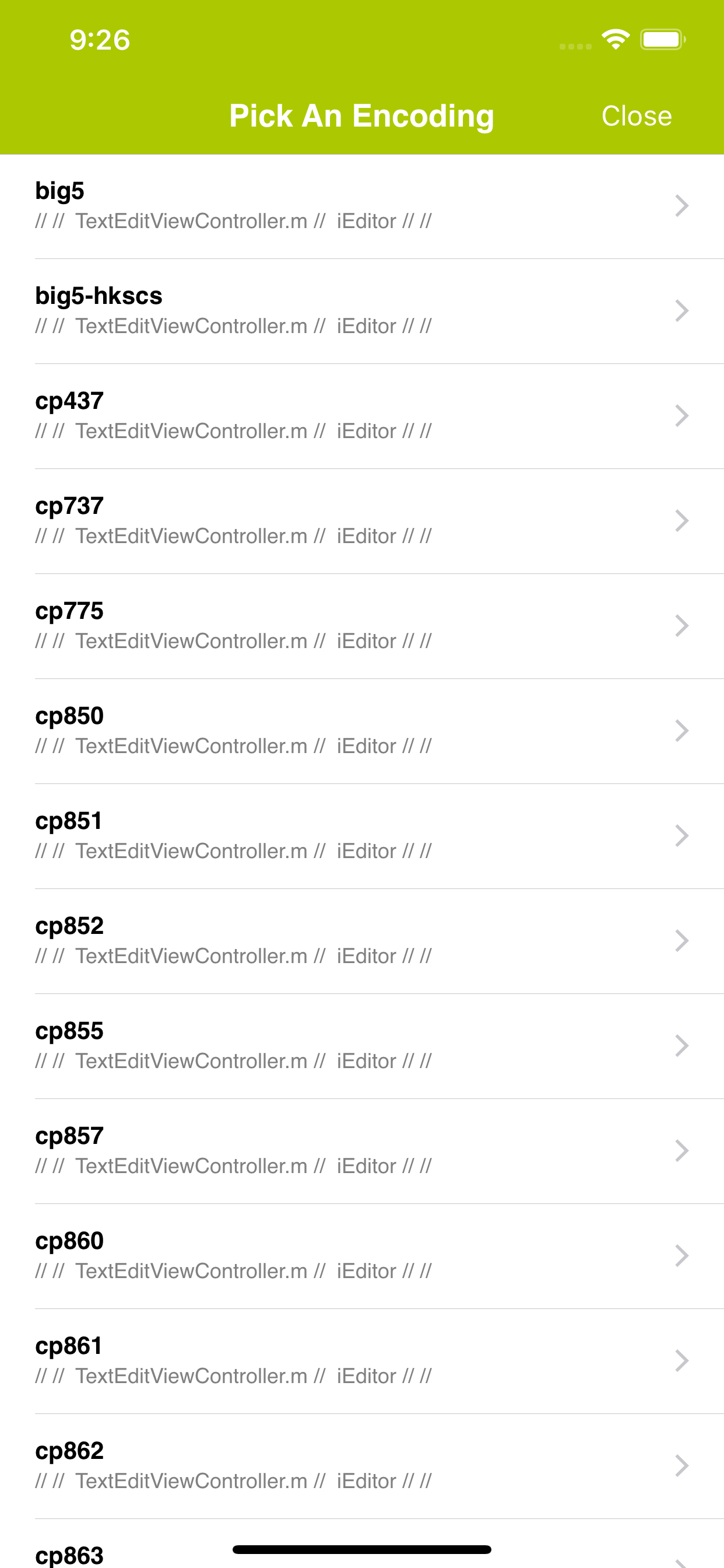Click the chevron icon for cp851
This screenshot has height=1568, width=724.
[x=683, y=835]
